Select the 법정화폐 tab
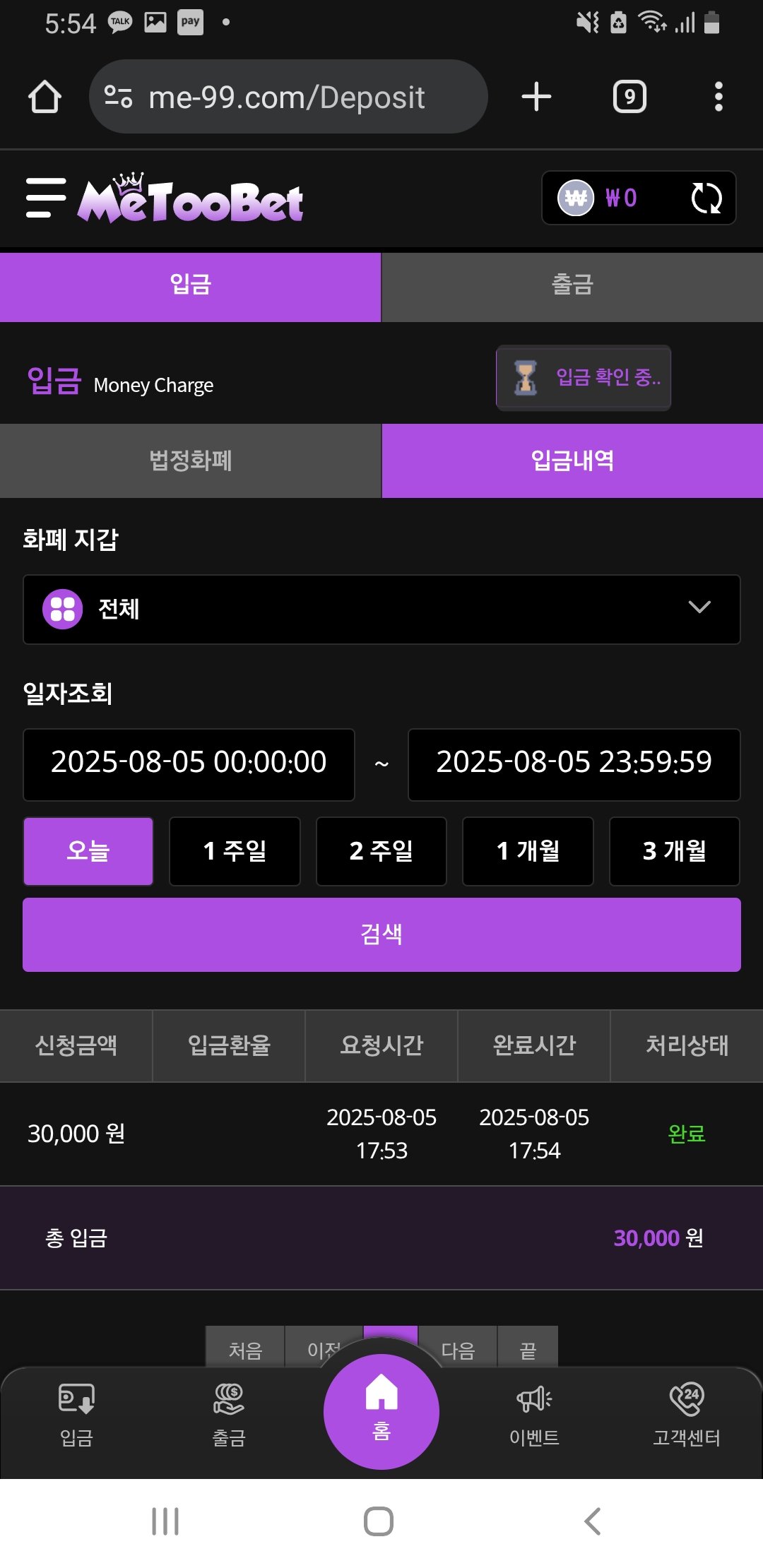The height and width of the screenshot is (1568, 763). (190, 461)
